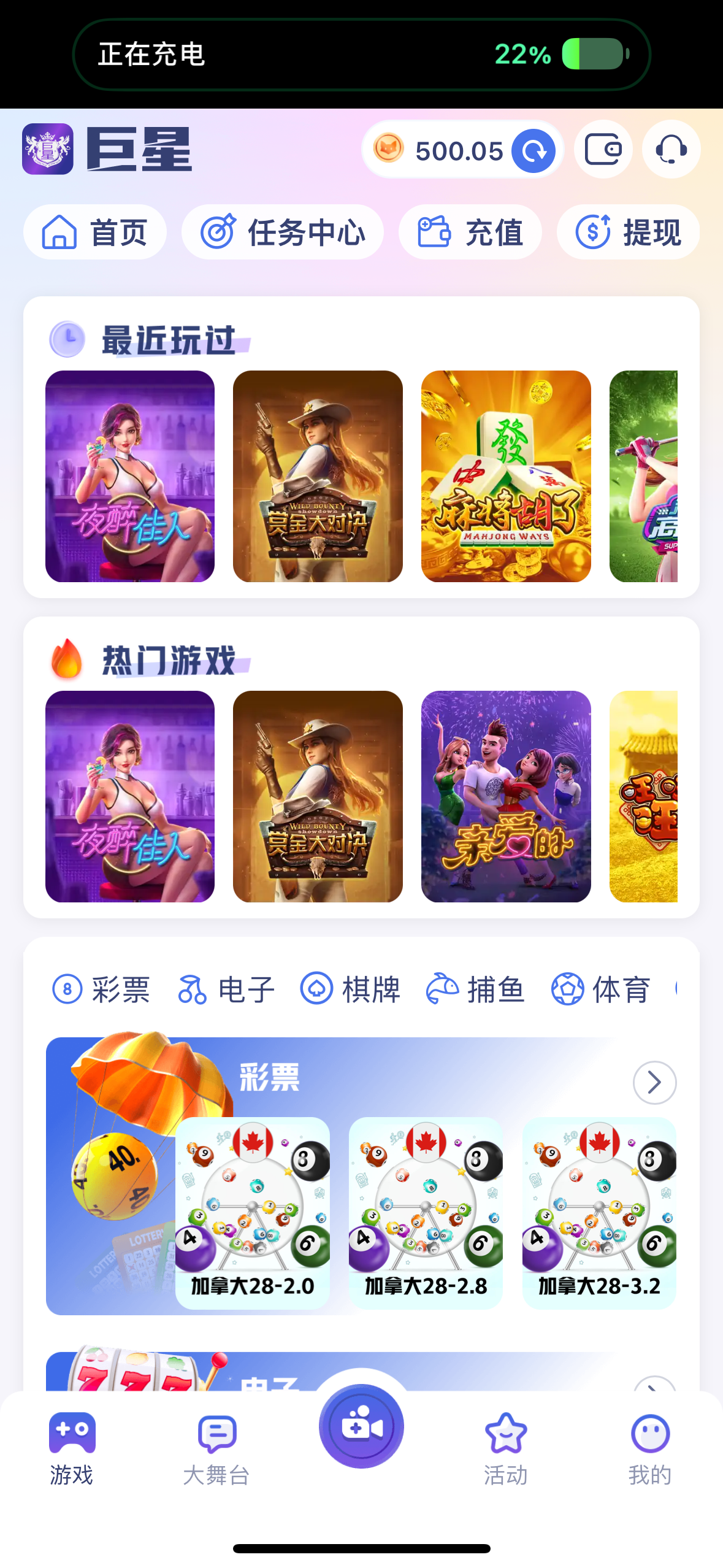Open 加拿大28-2.8 lottery

426,1213
